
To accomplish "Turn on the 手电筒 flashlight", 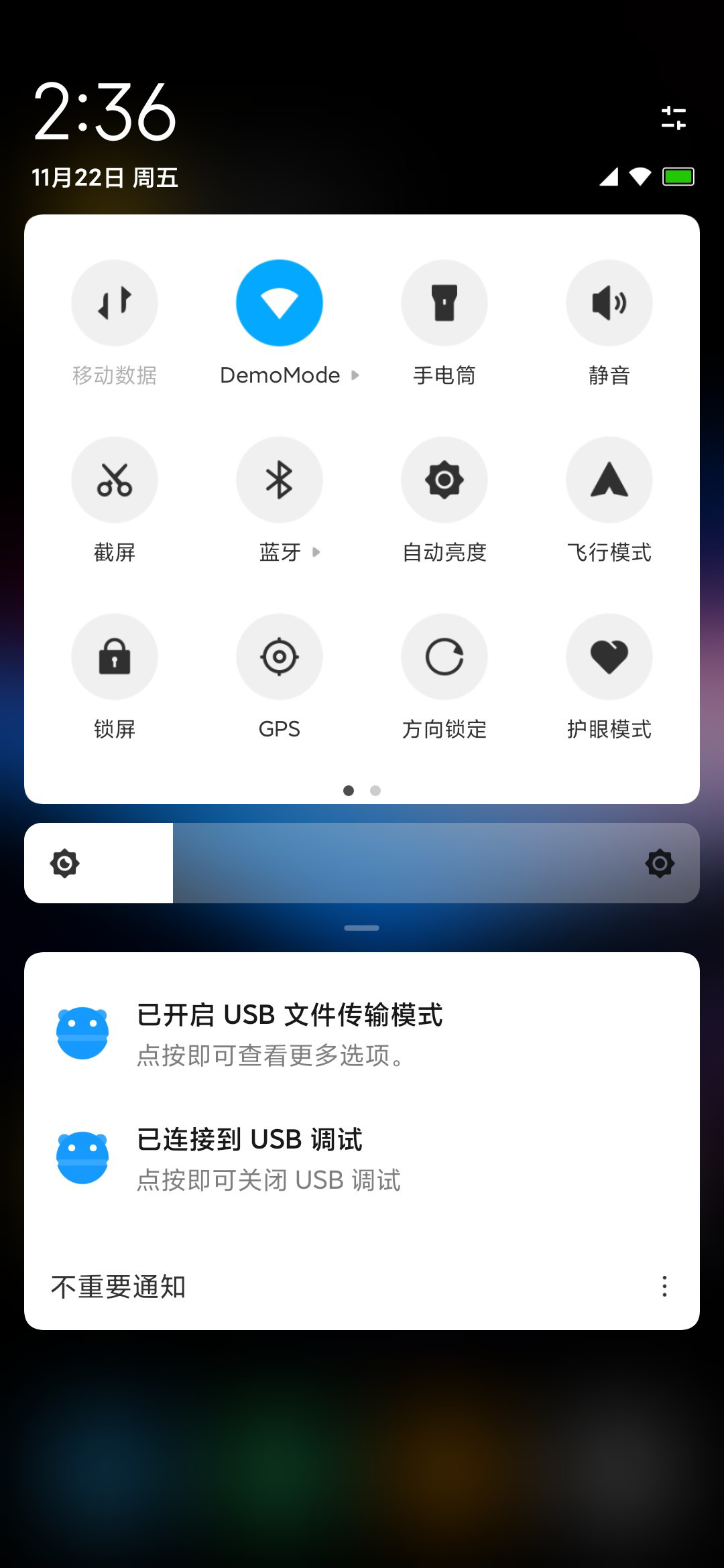I will tap(444, 303).
